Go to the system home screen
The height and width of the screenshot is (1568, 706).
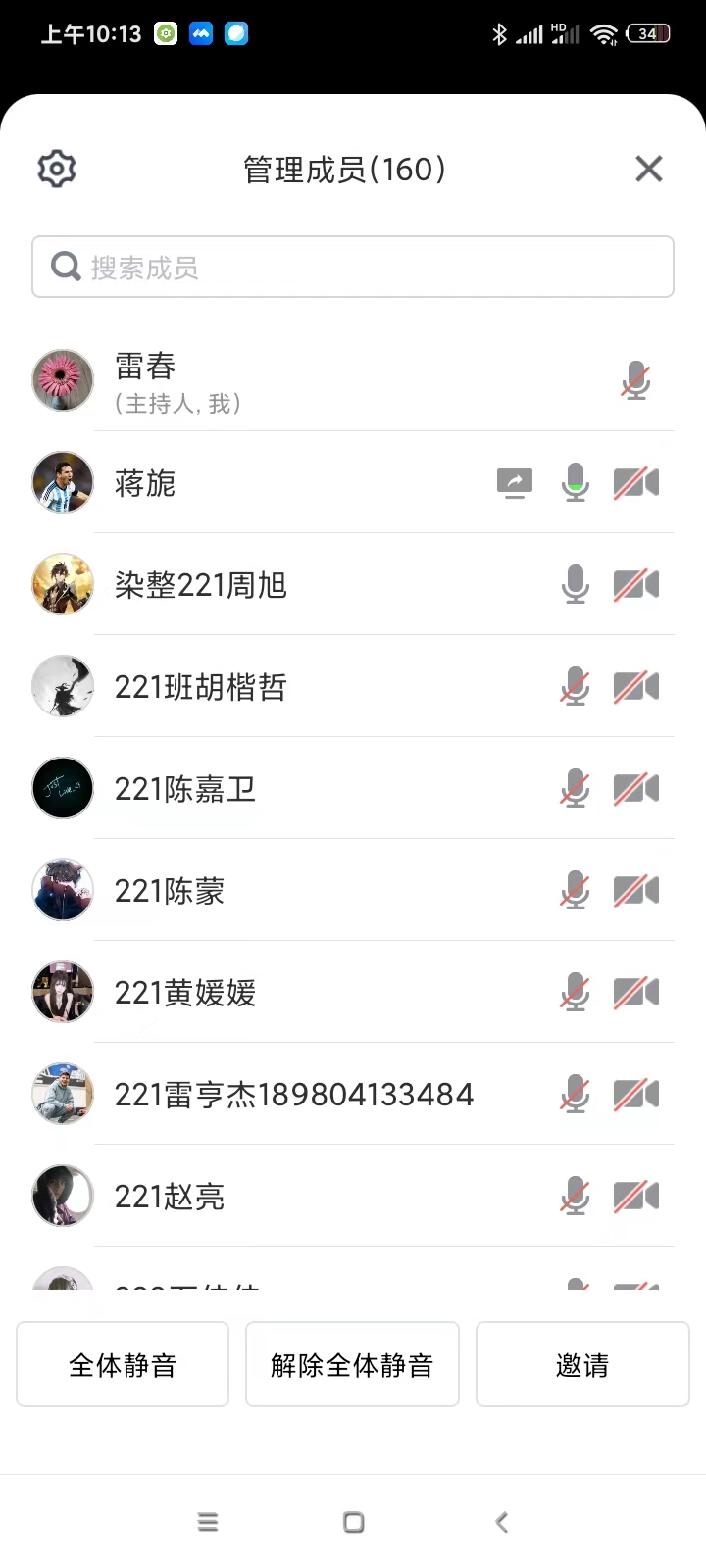pos(354,1522)
